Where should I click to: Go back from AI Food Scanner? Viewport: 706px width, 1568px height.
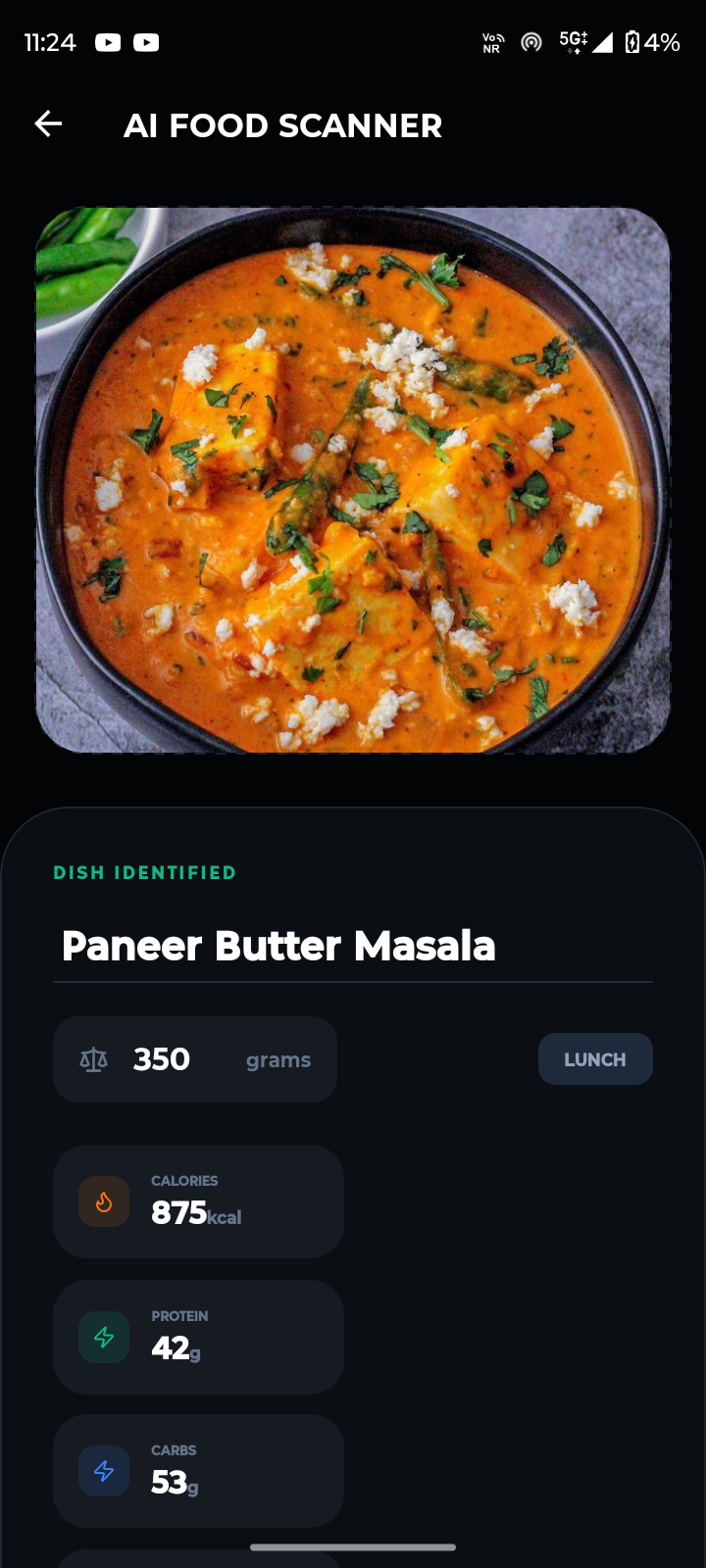pos(48,124)
